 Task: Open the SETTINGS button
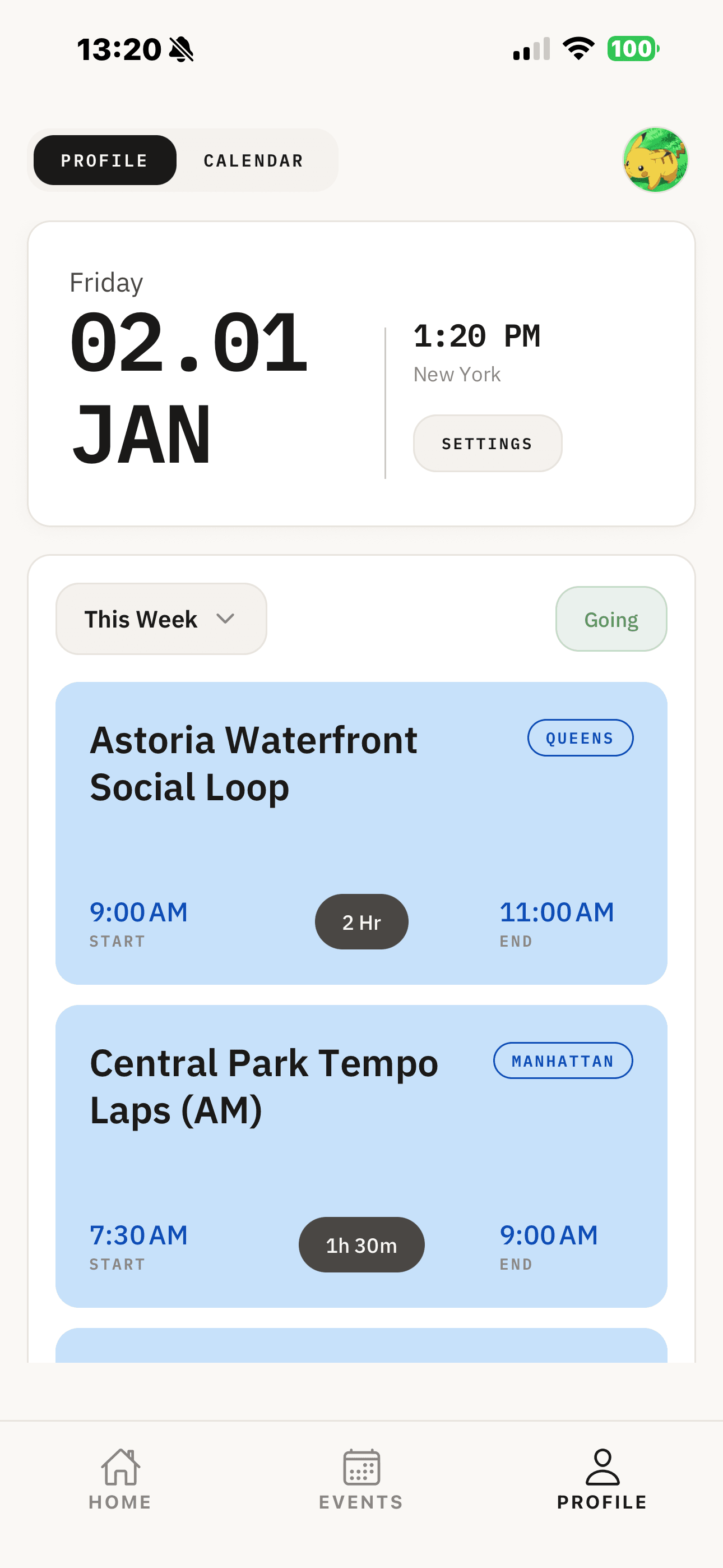coord(488,443)
